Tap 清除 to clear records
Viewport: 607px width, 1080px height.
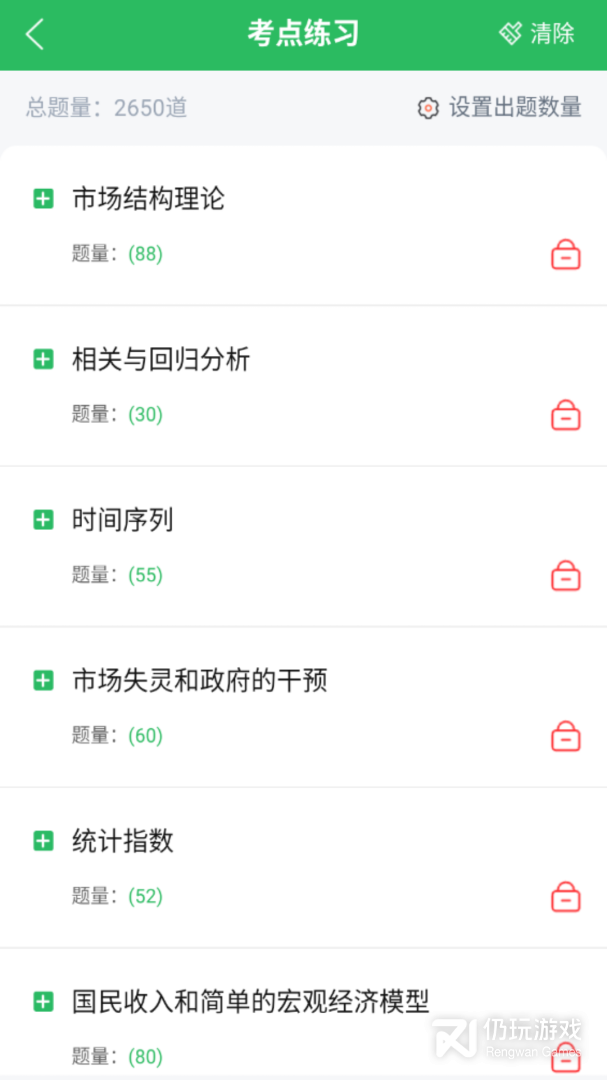(x=537, y=33)
